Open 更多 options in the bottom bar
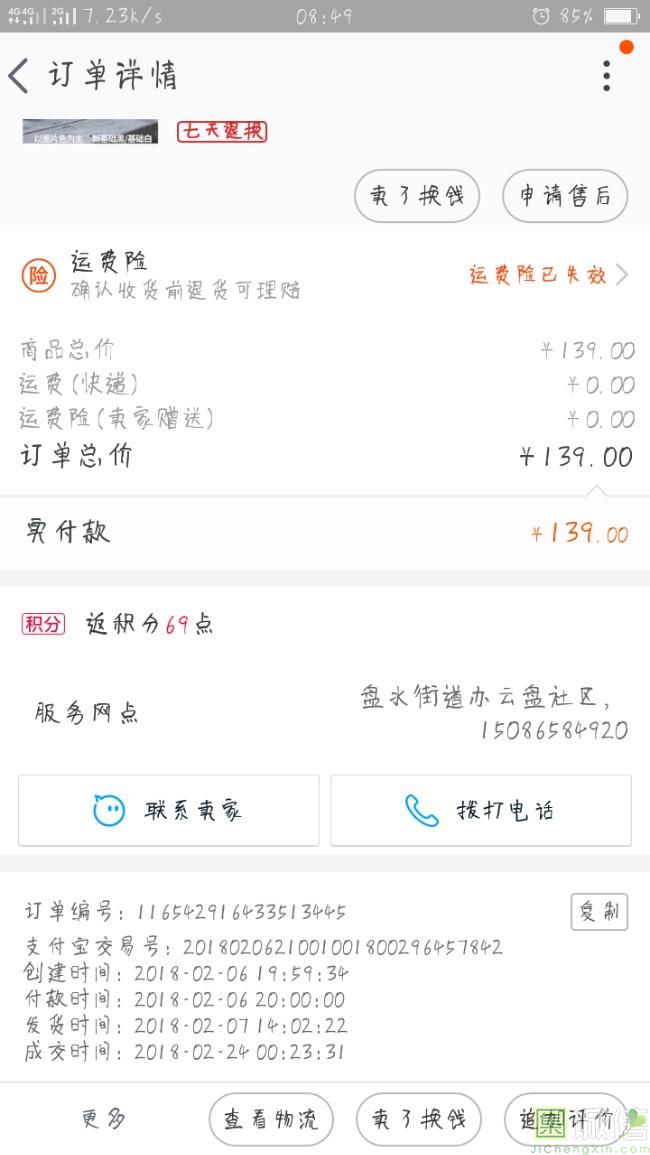 [104, 1119]
